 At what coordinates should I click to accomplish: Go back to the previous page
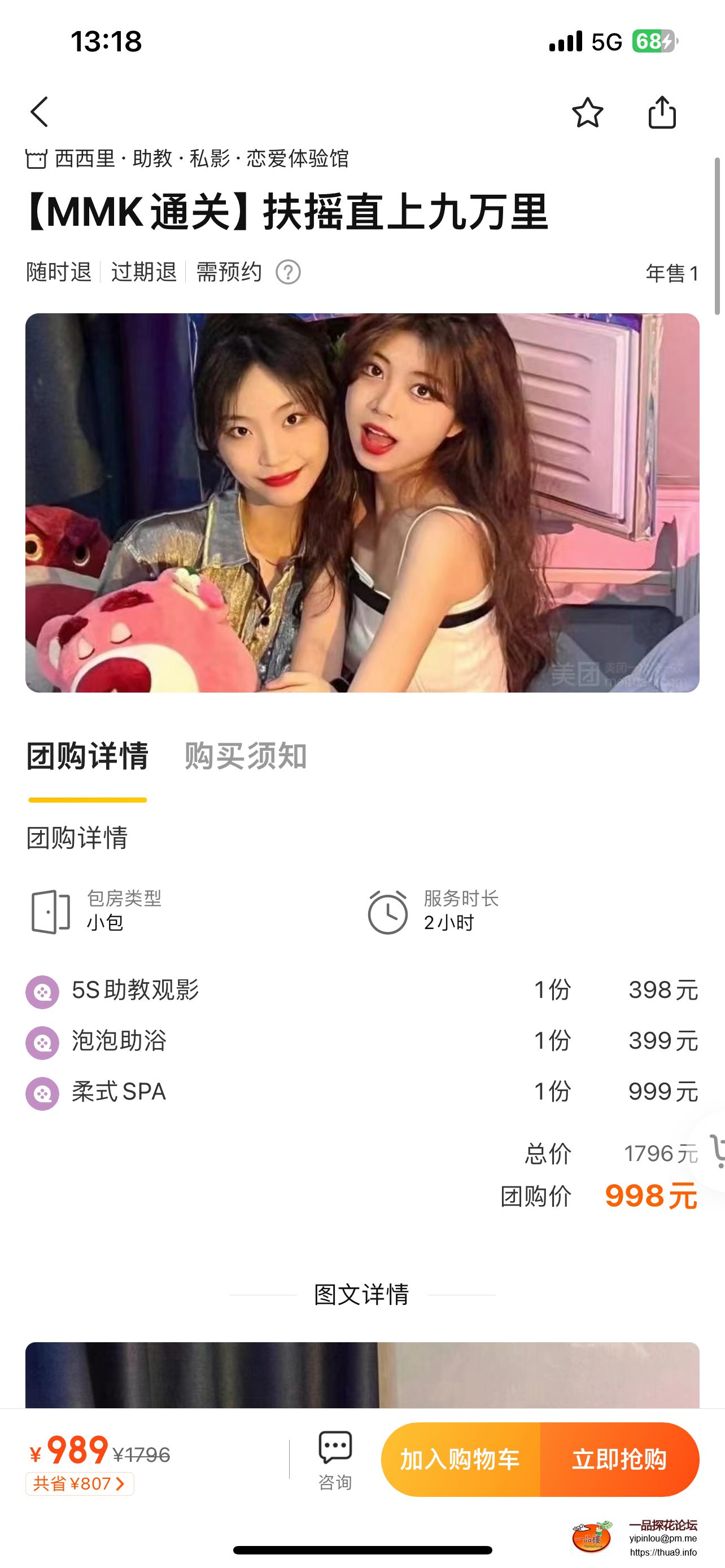tap(40, 112)
